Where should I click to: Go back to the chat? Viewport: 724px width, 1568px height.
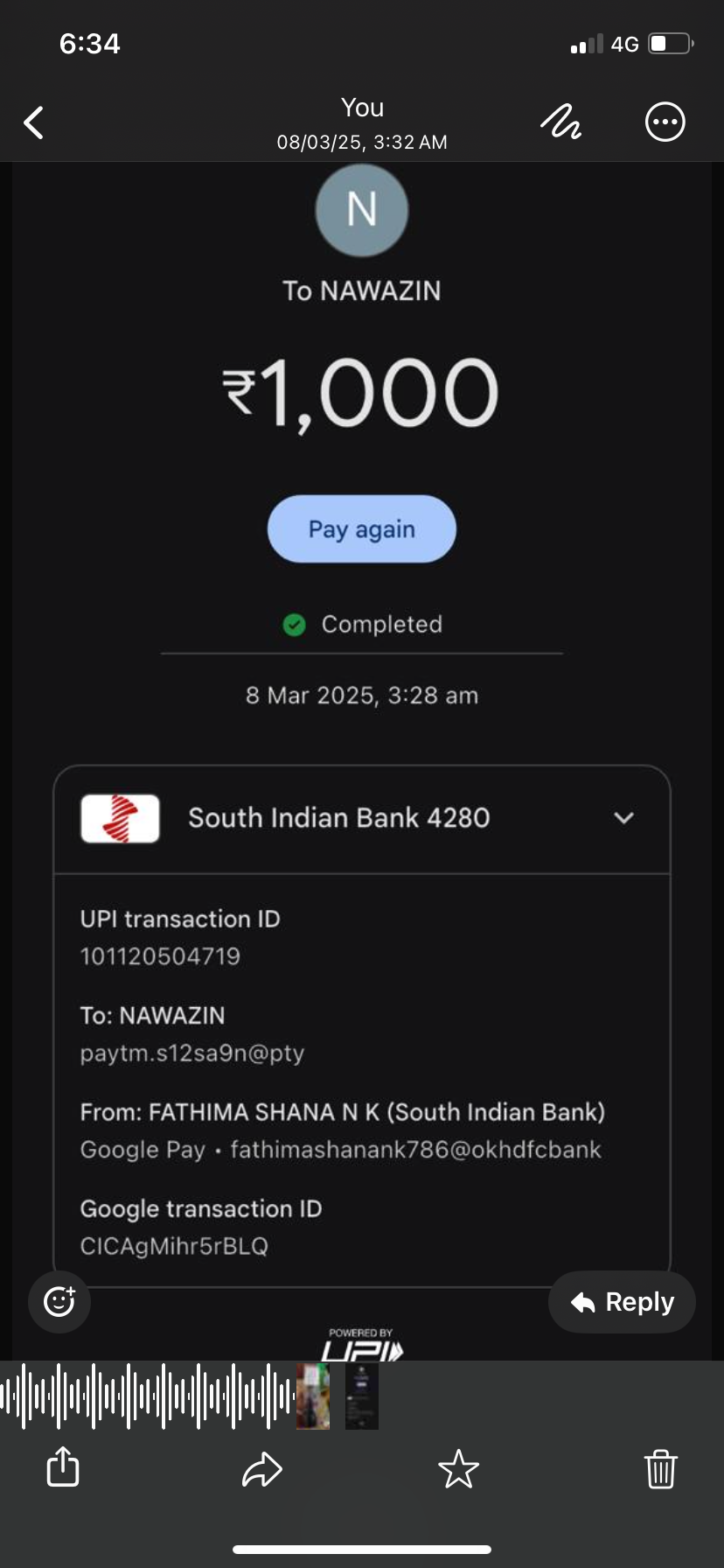point(34,123)
